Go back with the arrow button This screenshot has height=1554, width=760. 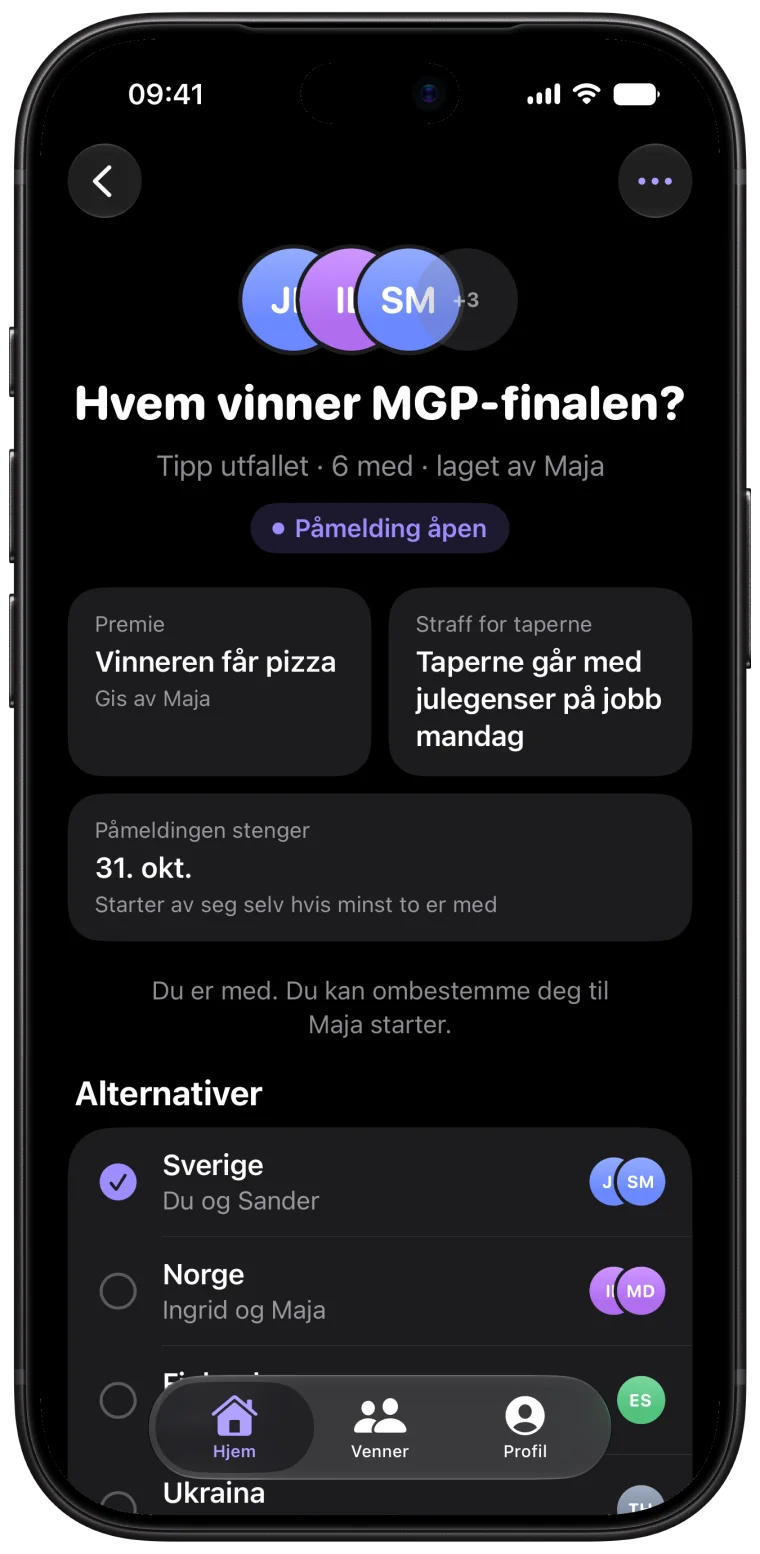[x=104, y=181]
